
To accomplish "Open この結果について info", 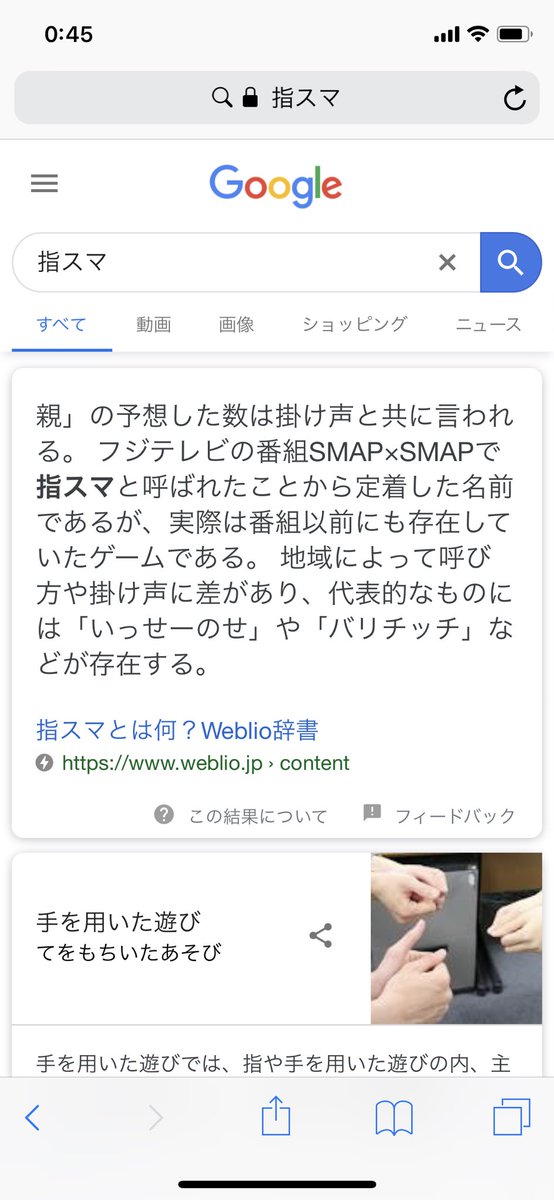I will pos(241,815).
